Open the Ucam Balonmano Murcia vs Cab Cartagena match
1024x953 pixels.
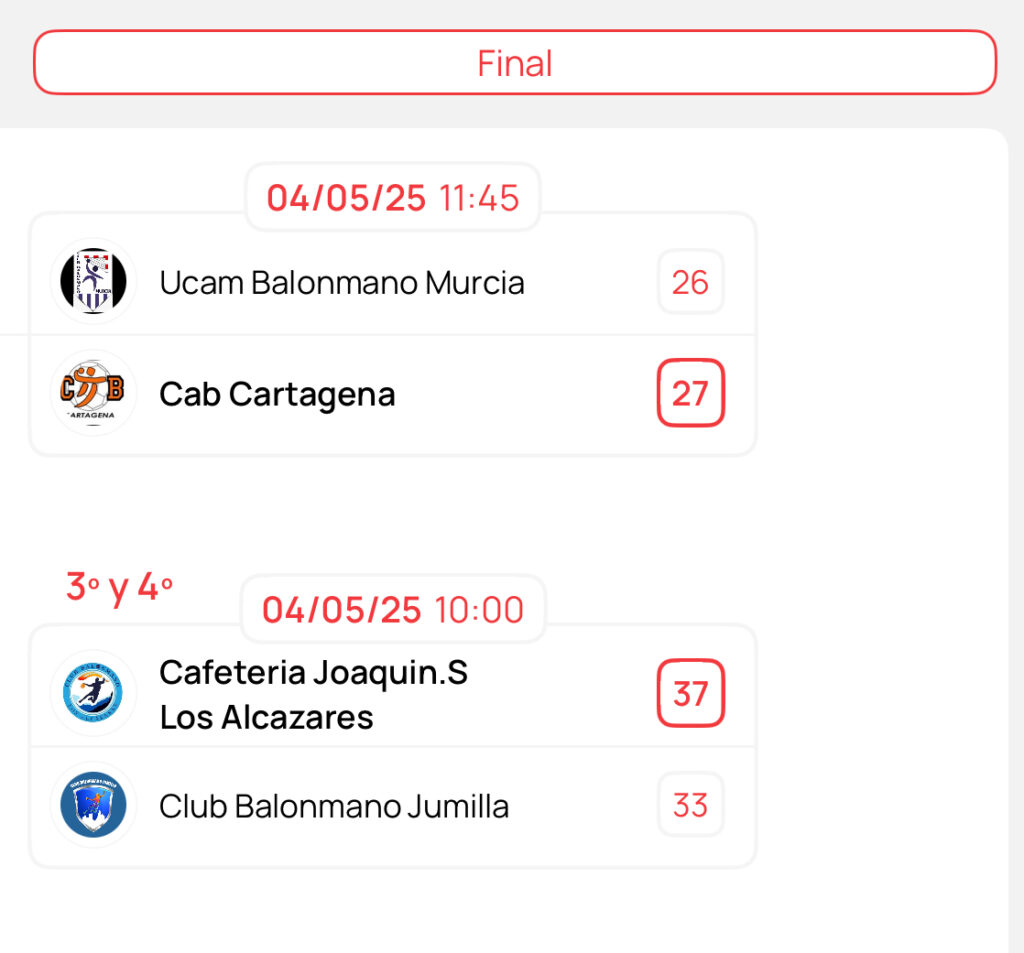click(392, 336)
